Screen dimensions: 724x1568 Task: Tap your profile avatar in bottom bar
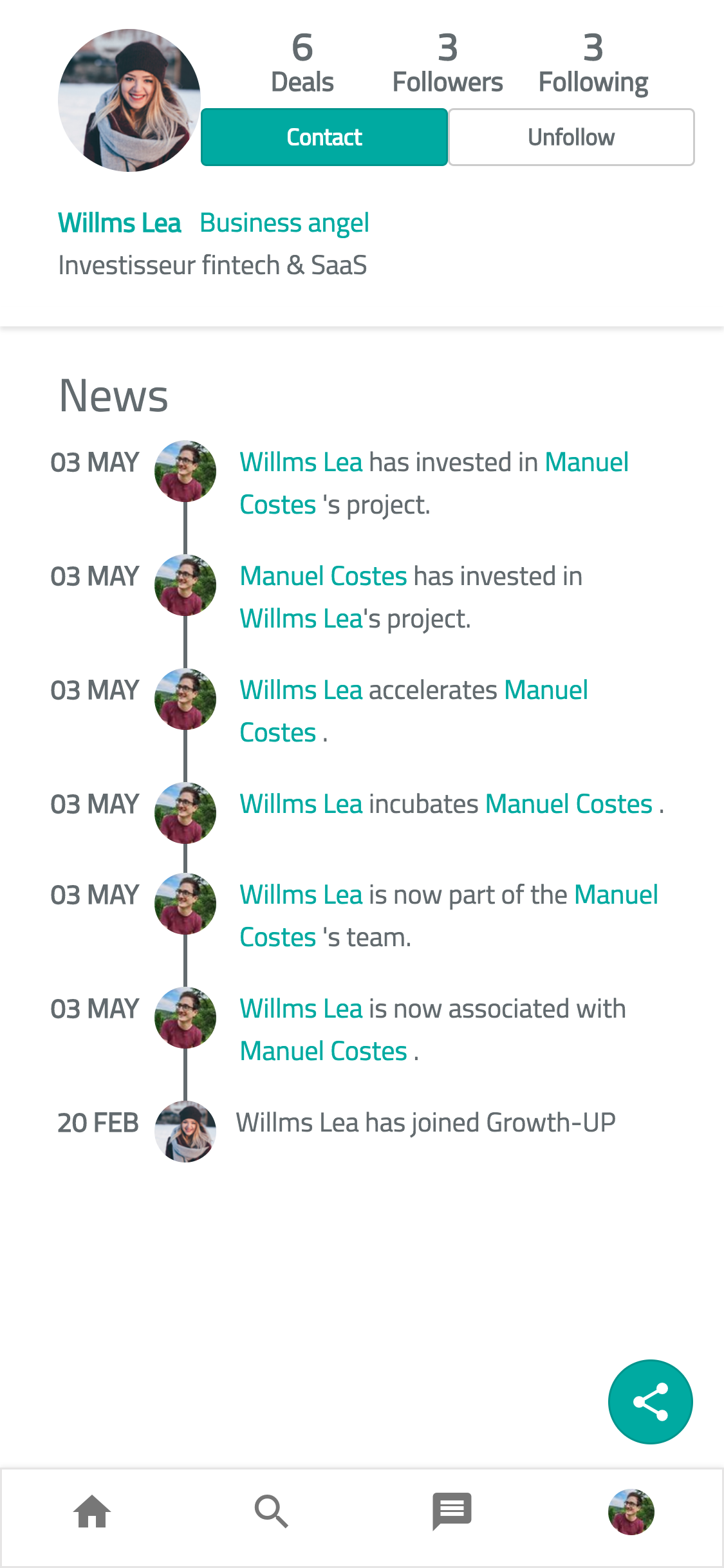pyautogui.click(x=631, y=1512)
